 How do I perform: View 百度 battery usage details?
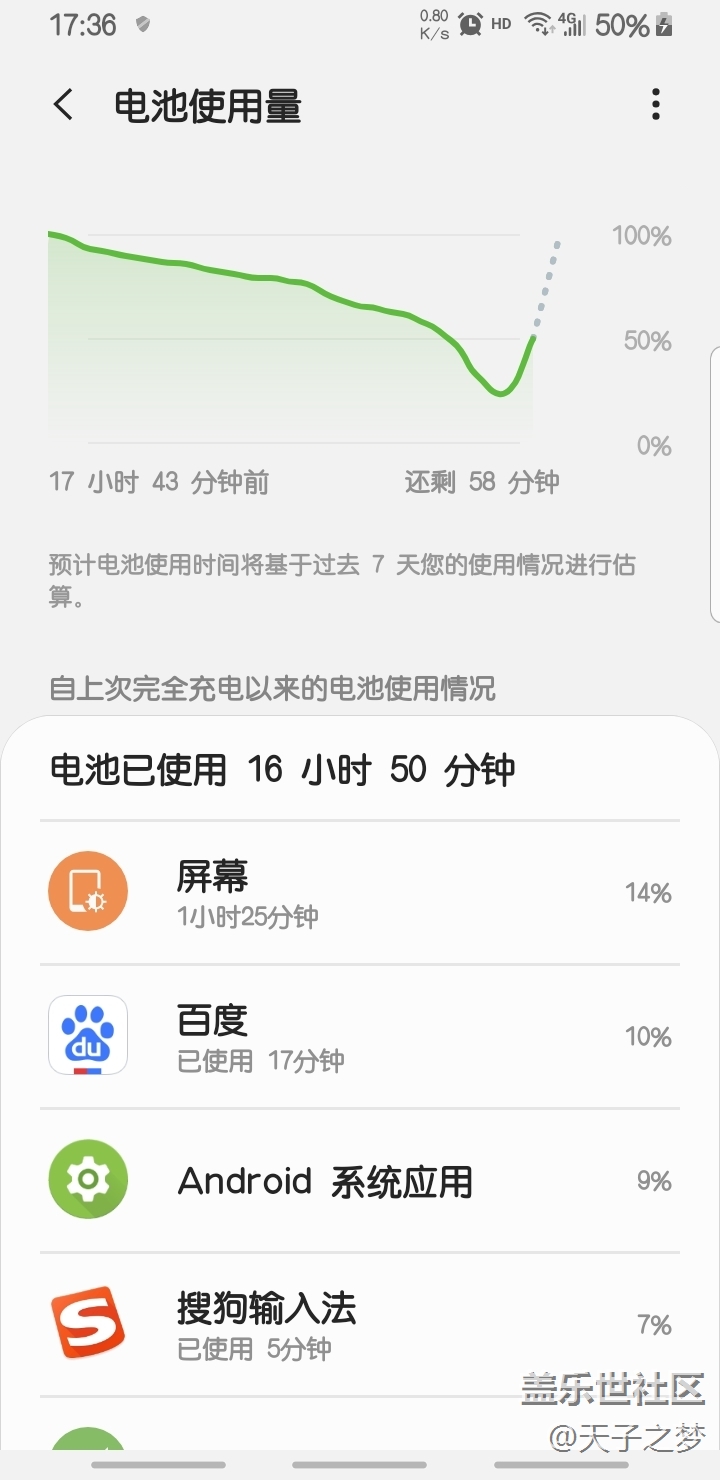(360, 1037)
